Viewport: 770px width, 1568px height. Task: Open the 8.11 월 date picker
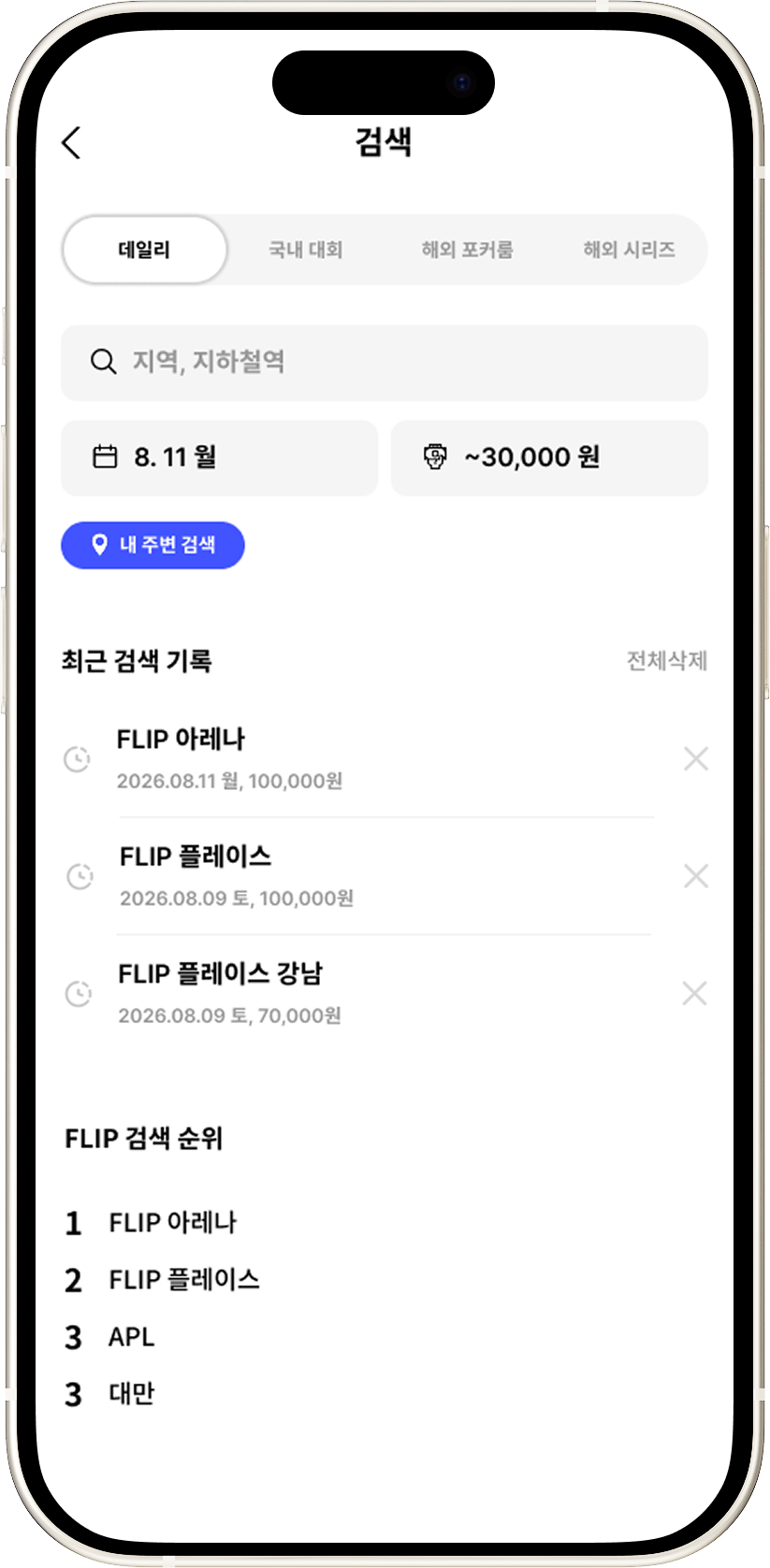tap(219, 457)
